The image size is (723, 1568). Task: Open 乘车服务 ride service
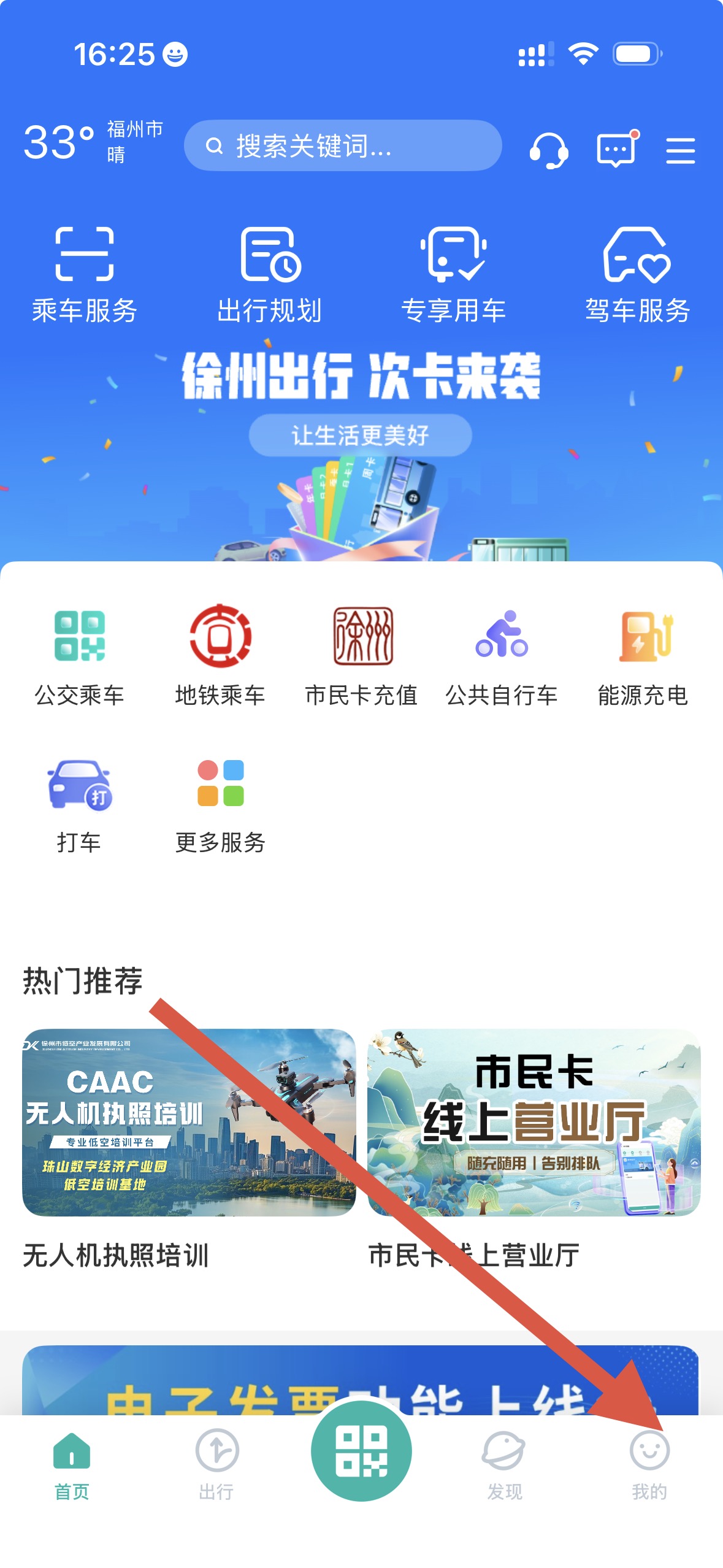85,274
